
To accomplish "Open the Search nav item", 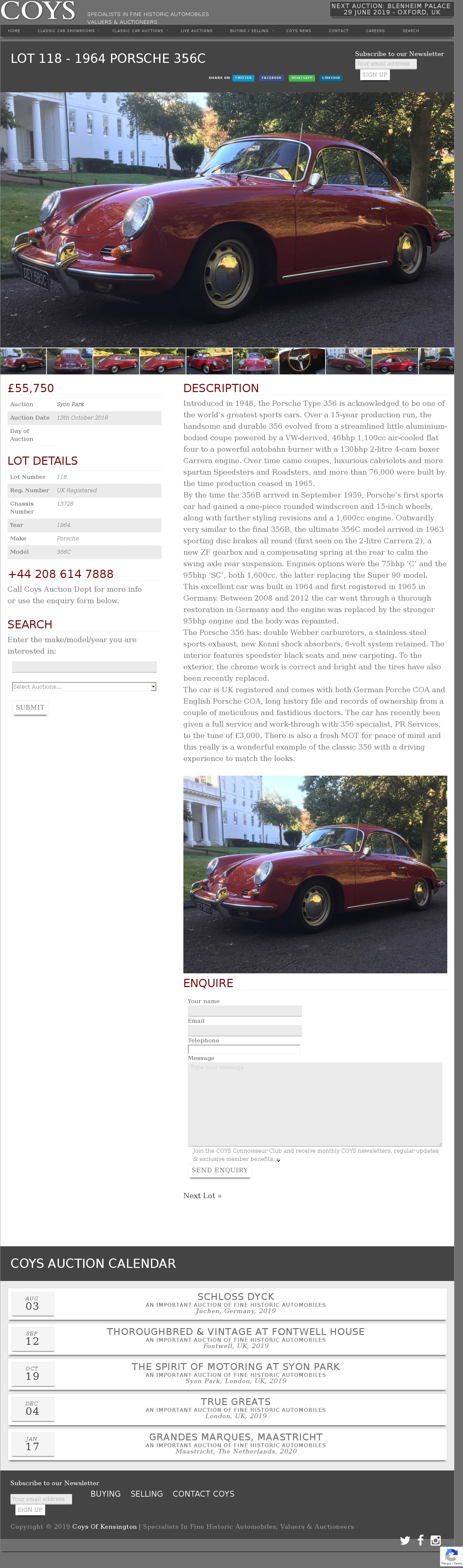I will click(x=410, y=30).
